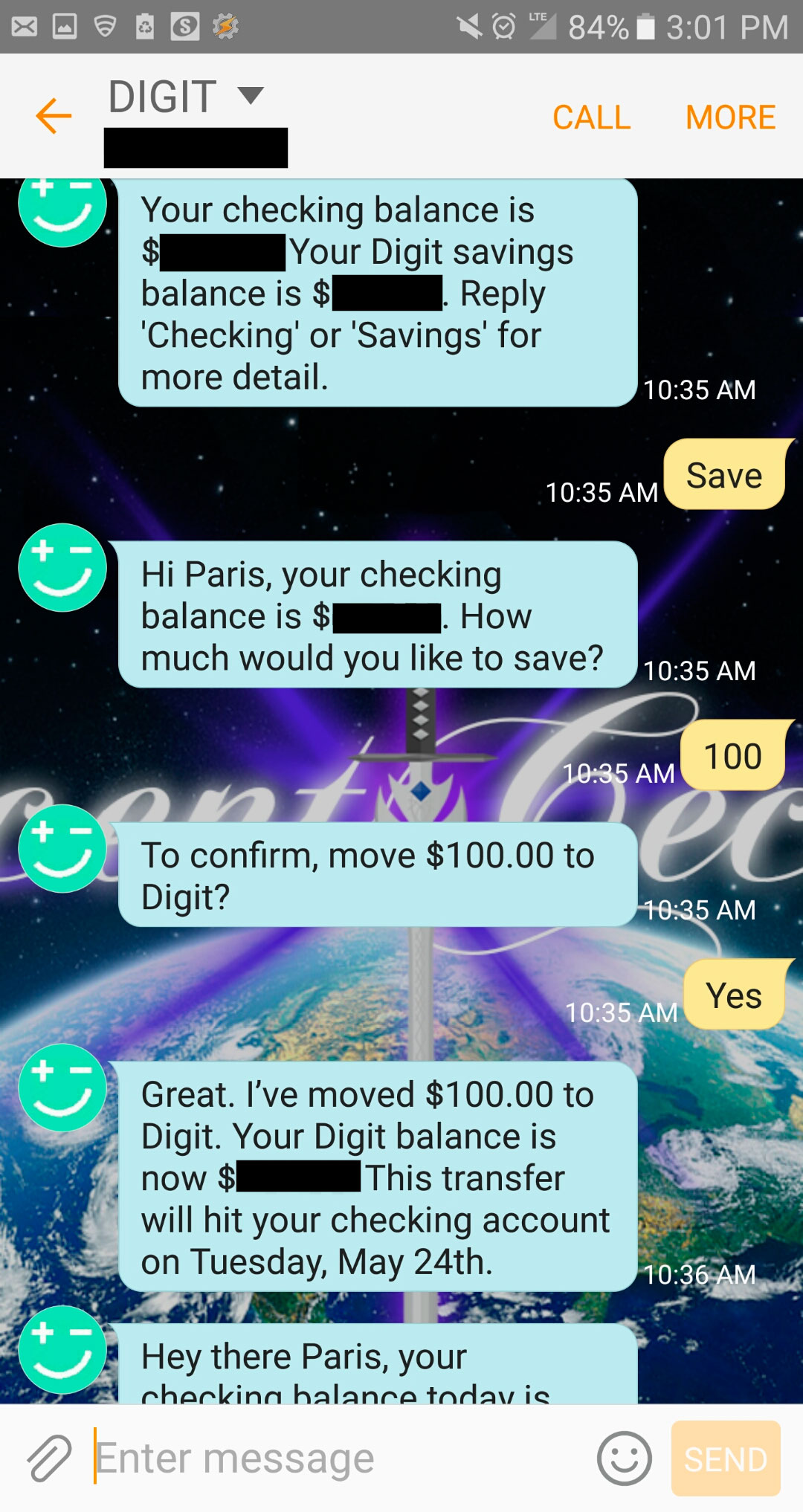
Task: Expand the DIGIT contact dropdown
Action: coord(251,95)
